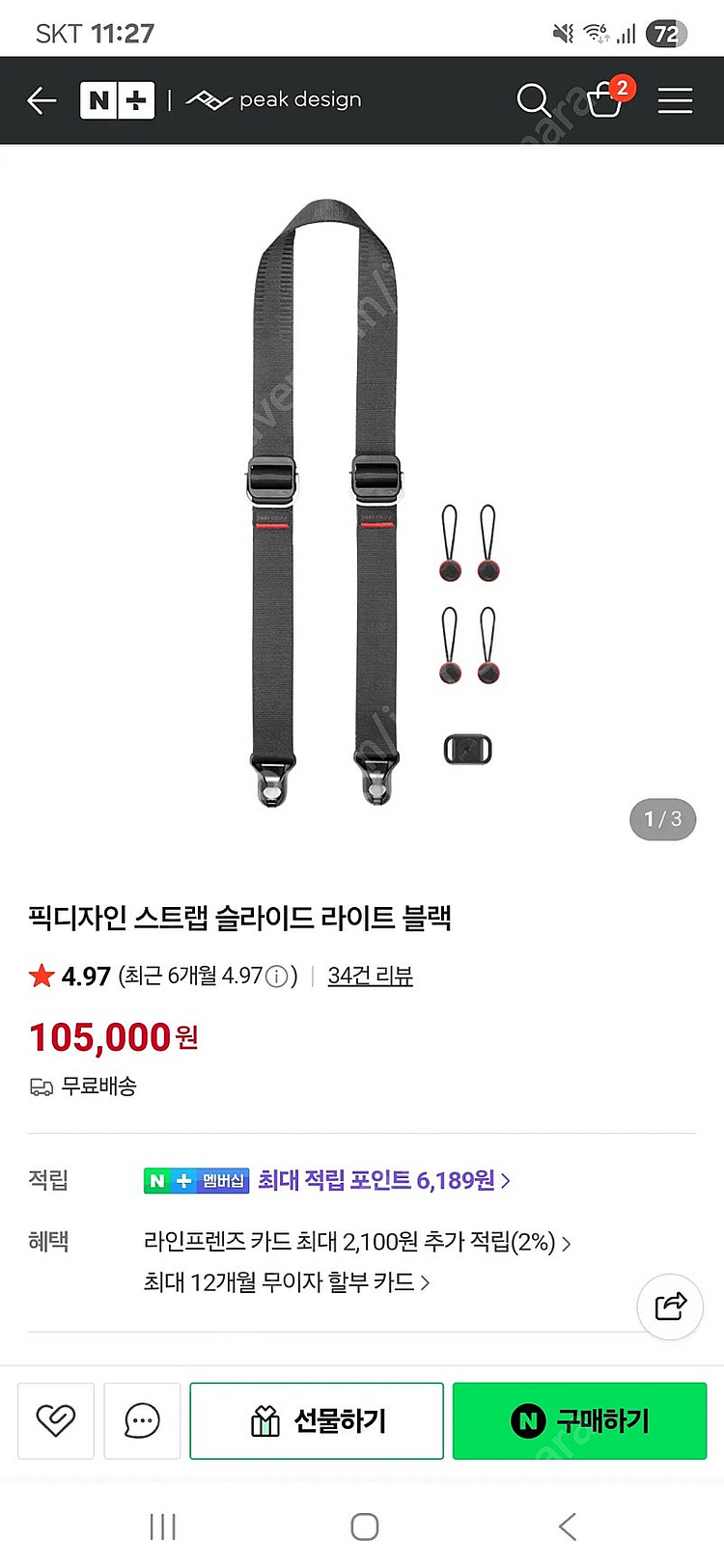Image resolution: width=724 pixels, height=1568 pixels.
Task: Go back using the header arrow
Action: pos(42,100)
